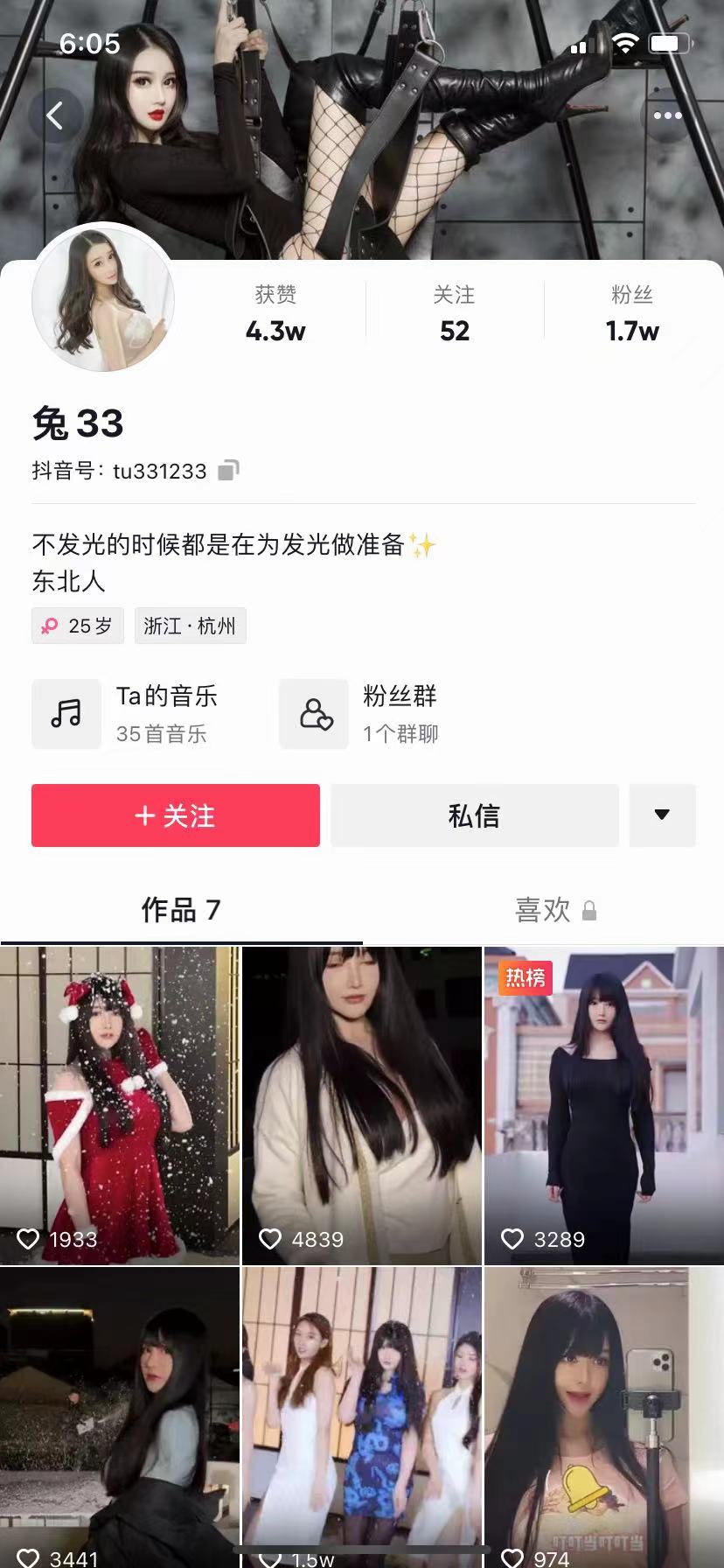Open 私信 to message this user
724x1568 pixels.
(474, 815)
